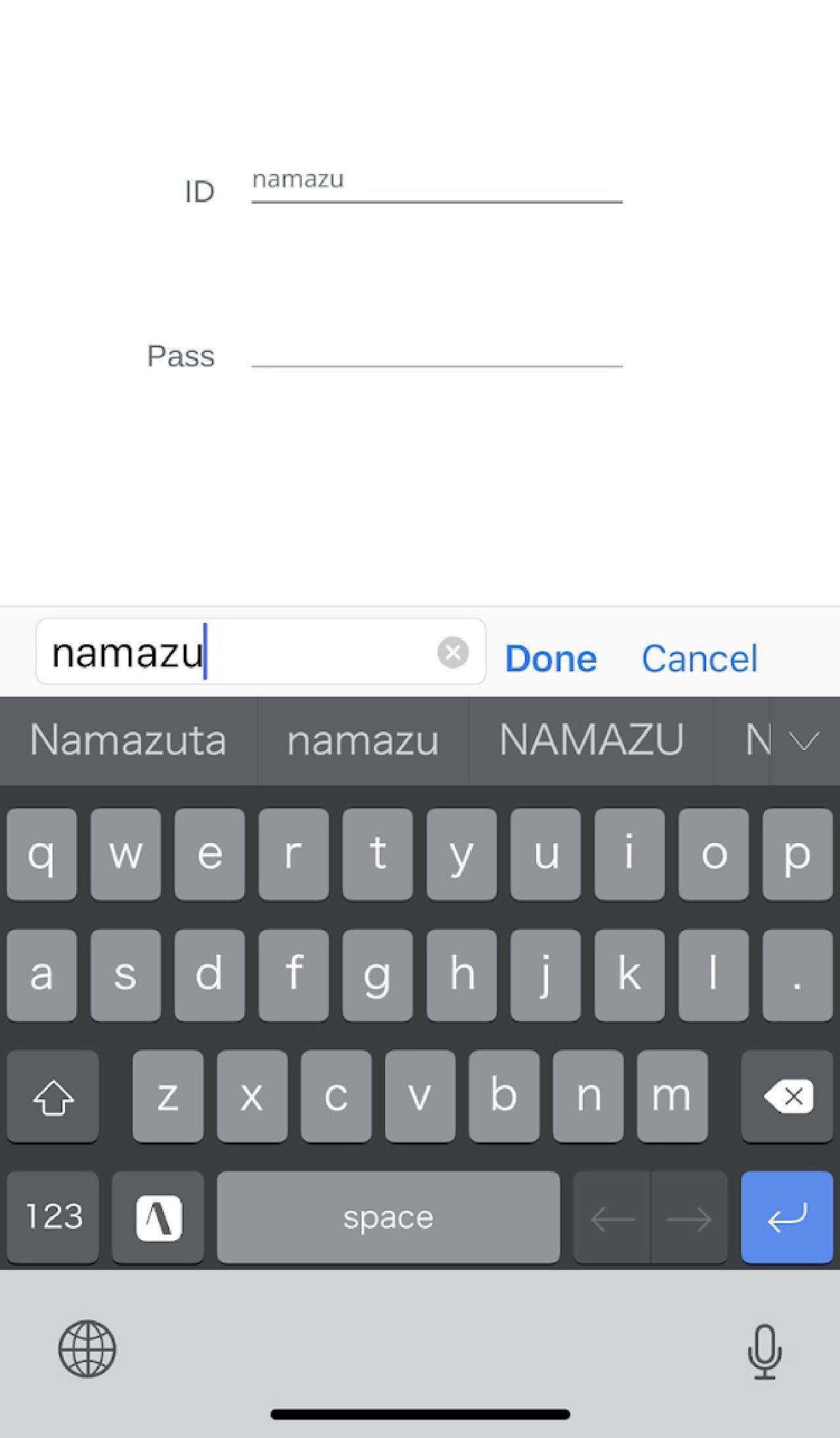Toggle the shift key
840x1438 pixels.
click(53, 1096)
